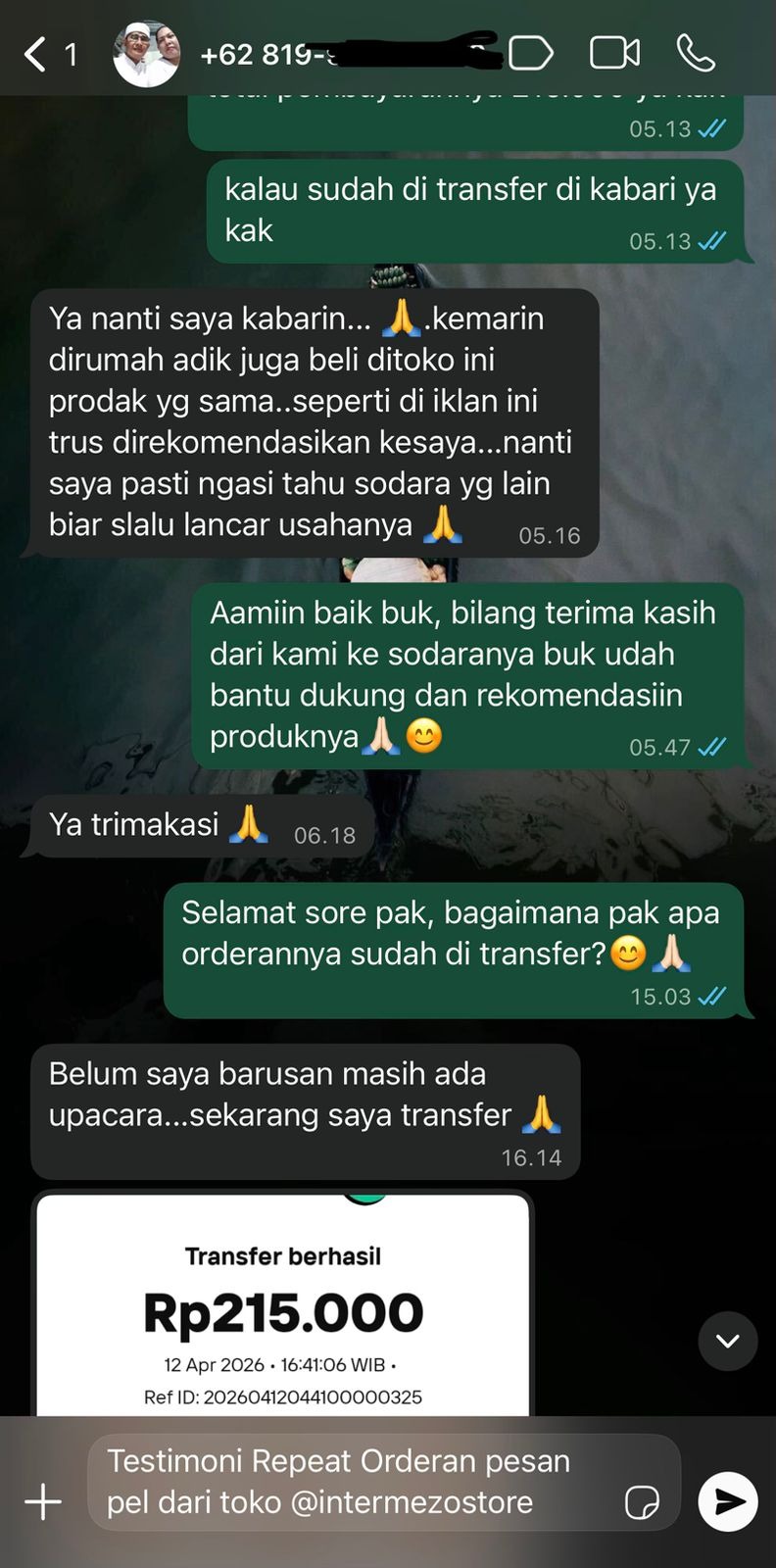This screenshot has width=776, height=1568.
Task: Open the sticker picker
Action: (642, 1501)
